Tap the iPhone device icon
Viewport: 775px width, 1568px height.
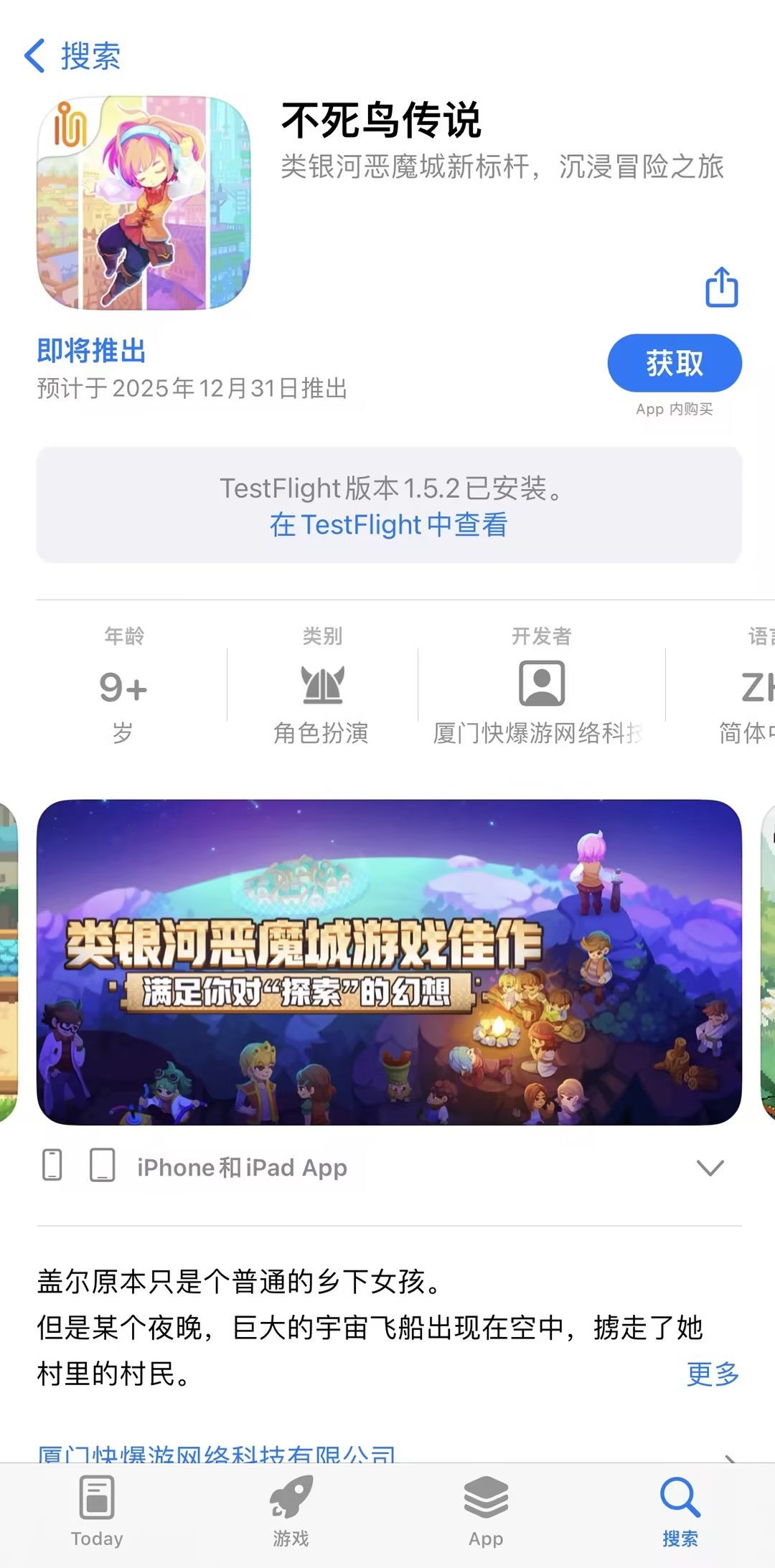53,1166
